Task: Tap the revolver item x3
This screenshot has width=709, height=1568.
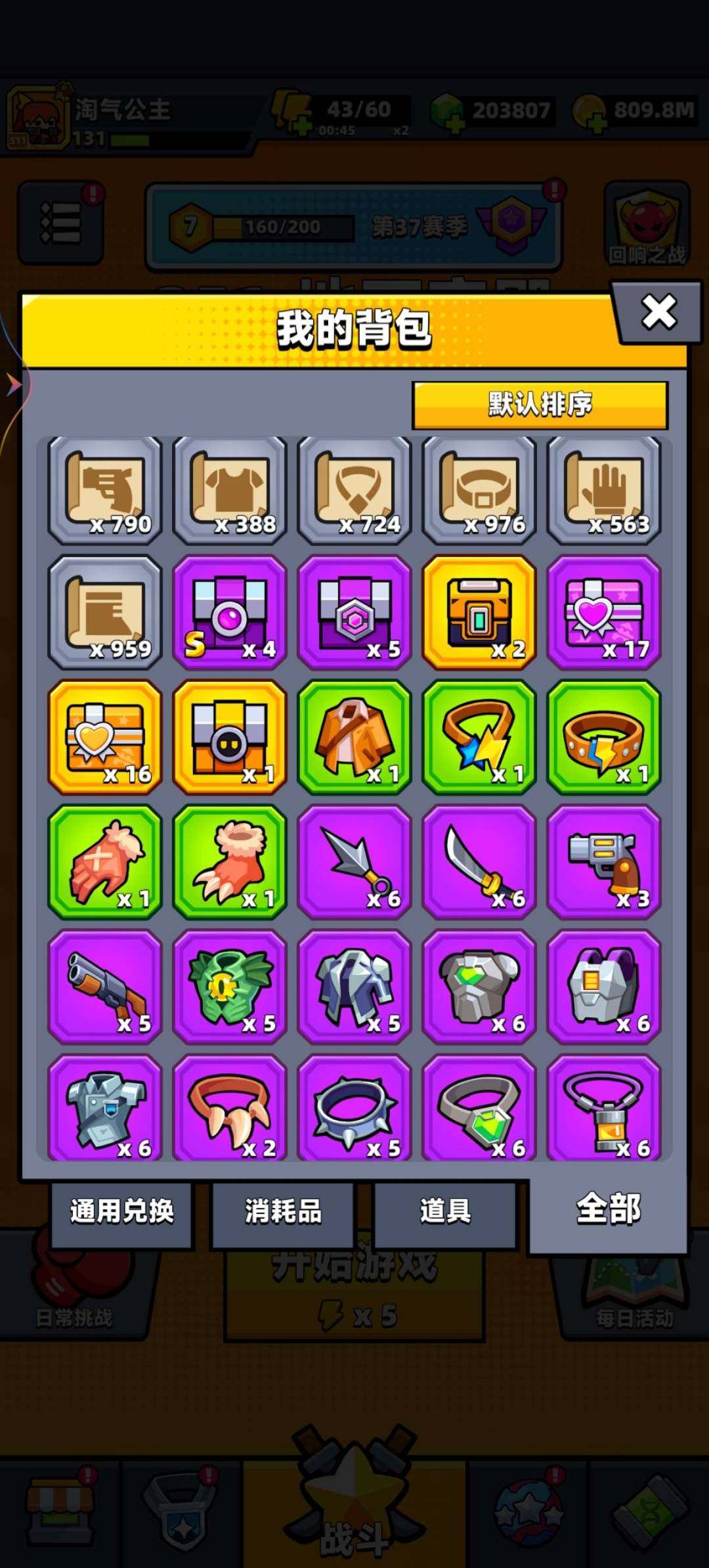Action: pyautogui.click(x=604, y=862)
